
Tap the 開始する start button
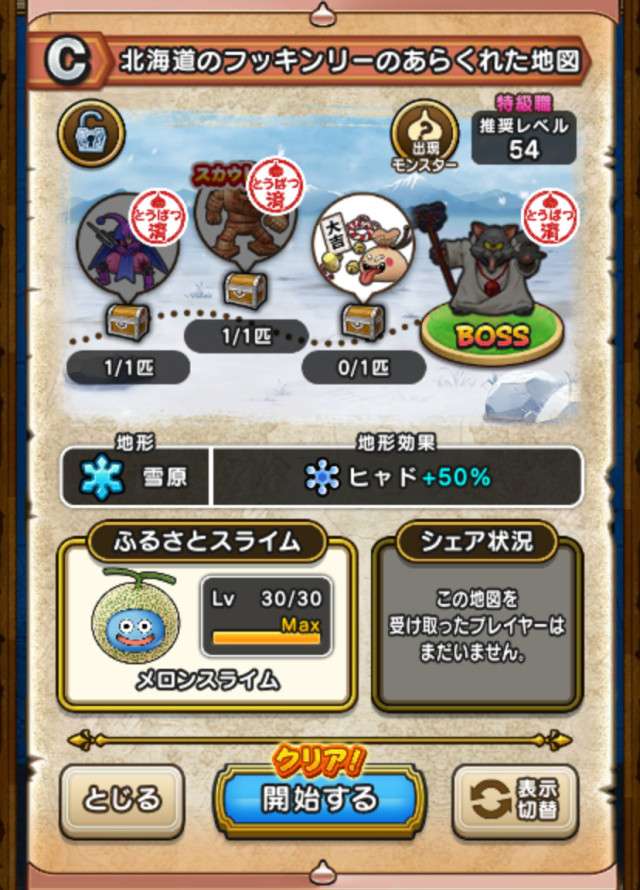click(320, 800)
